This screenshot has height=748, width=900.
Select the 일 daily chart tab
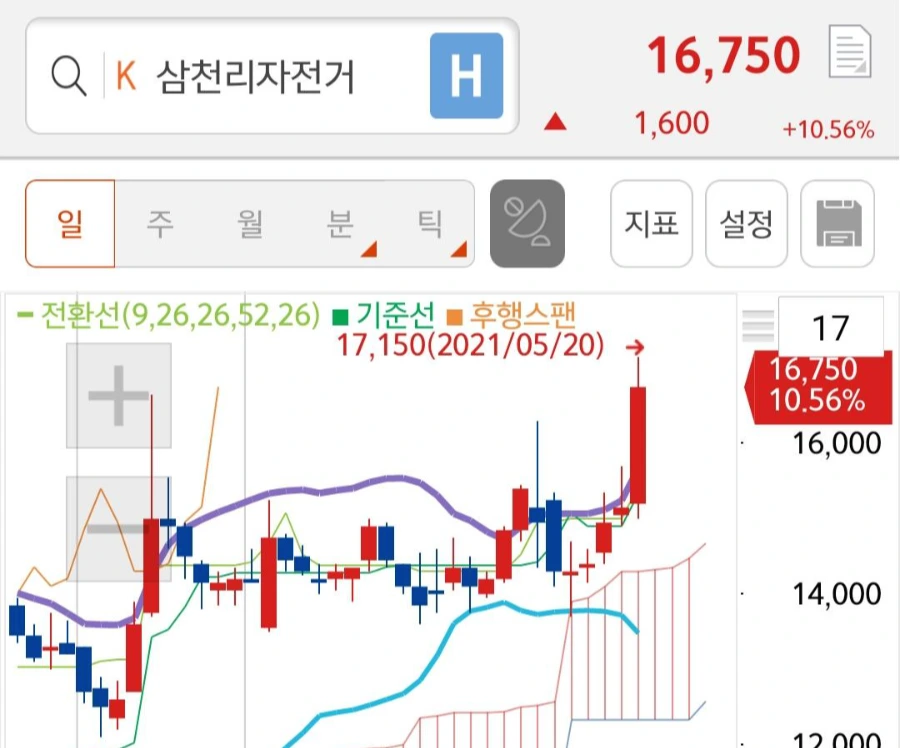pos(70,223)
